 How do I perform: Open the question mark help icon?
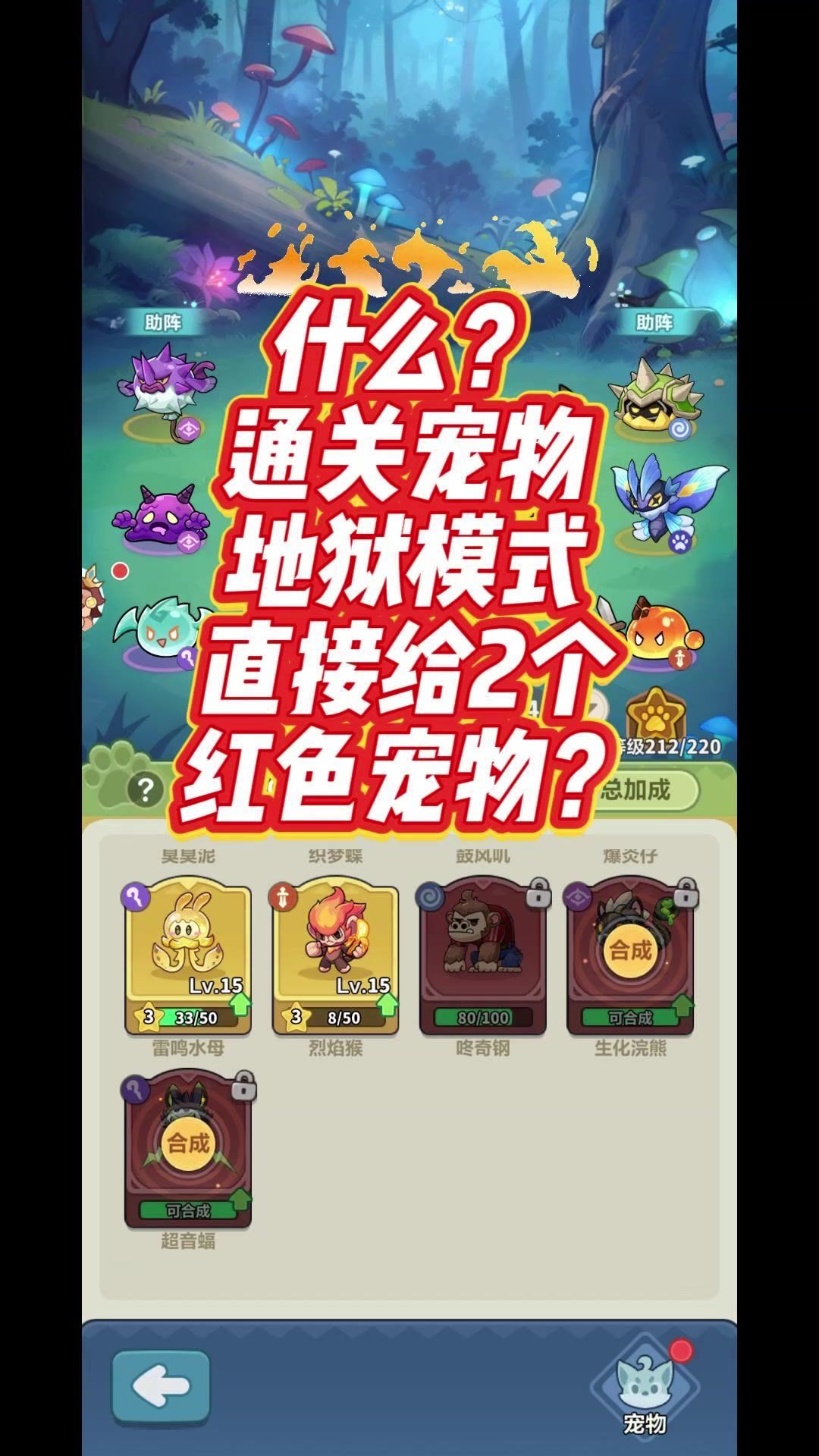pyautogui.click(x=146, y=790)
